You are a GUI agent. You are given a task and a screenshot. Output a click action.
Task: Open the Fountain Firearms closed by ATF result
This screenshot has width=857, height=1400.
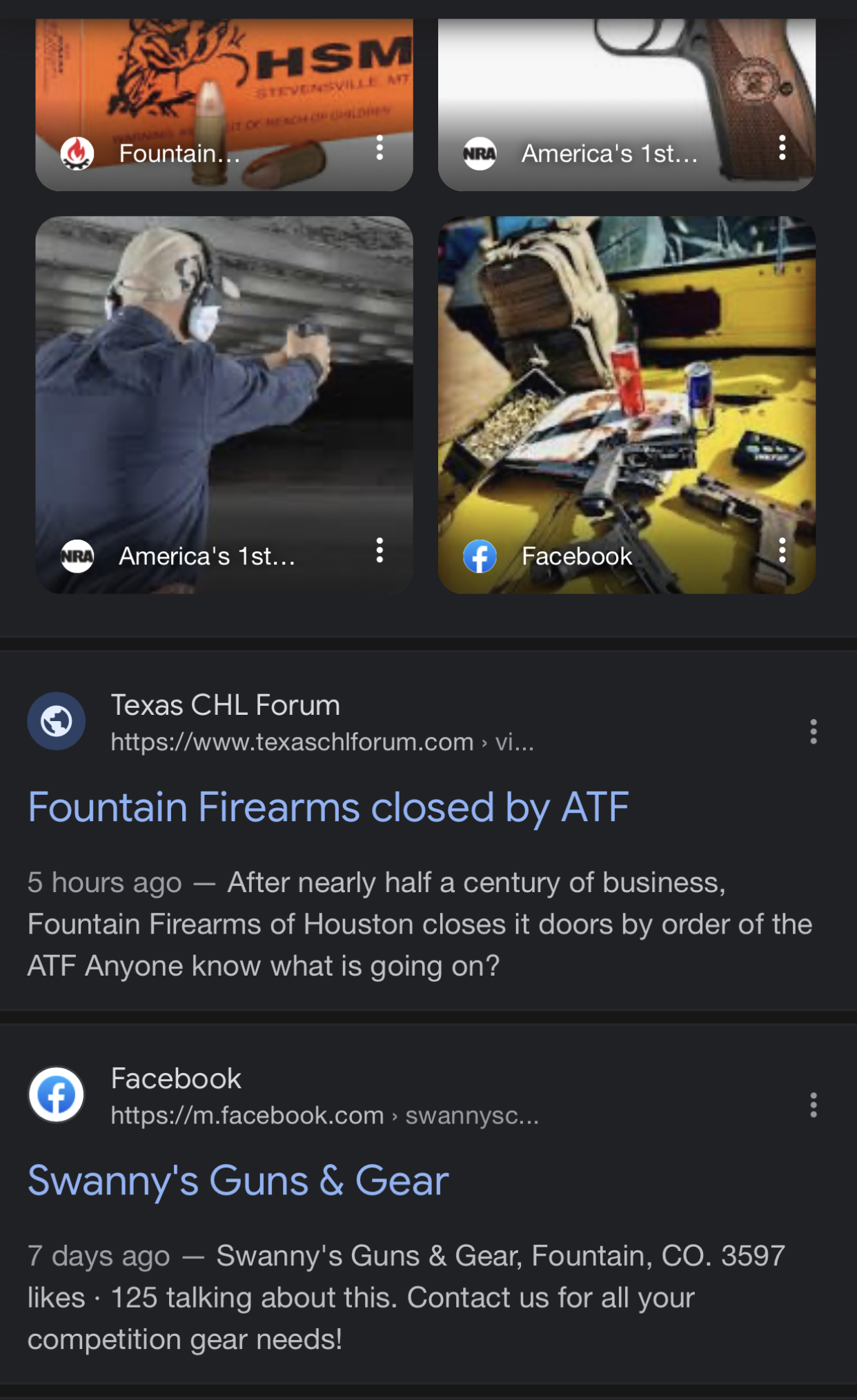(x=328, y=807)
